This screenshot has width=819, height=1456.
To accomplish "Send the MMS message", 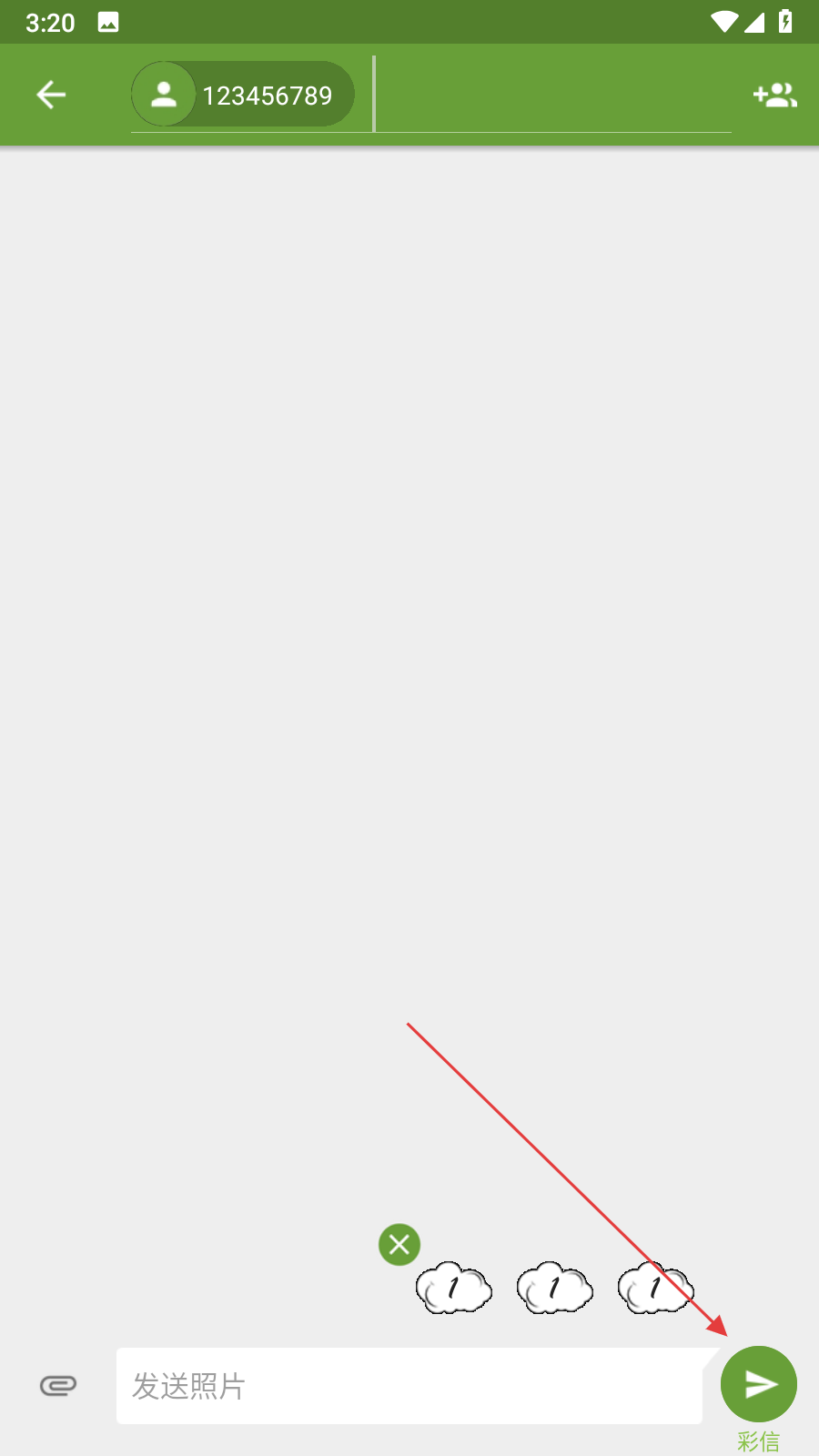I will point(759,1384).
